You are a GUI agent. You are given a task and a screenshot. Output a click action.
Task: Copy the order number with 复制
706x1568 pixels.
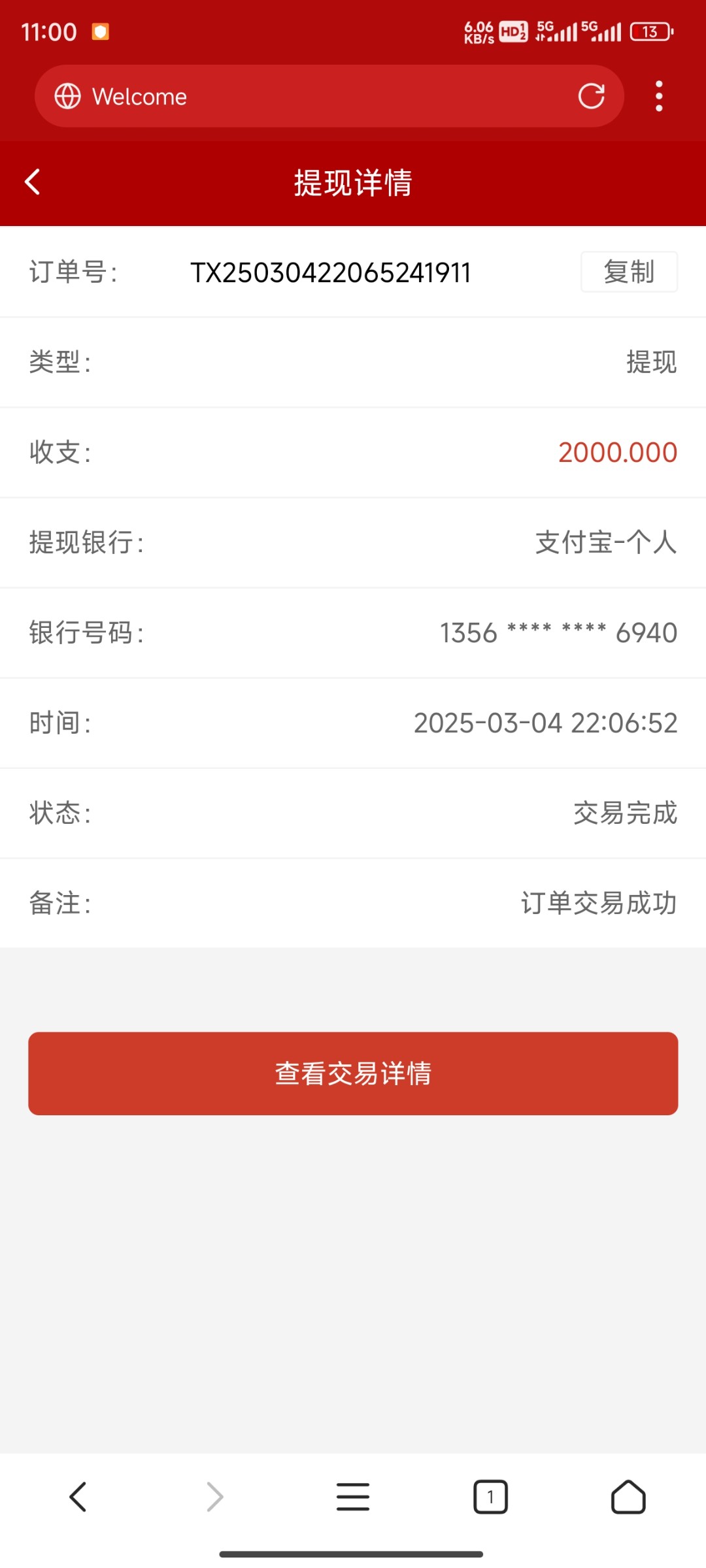tap(629, 272)
